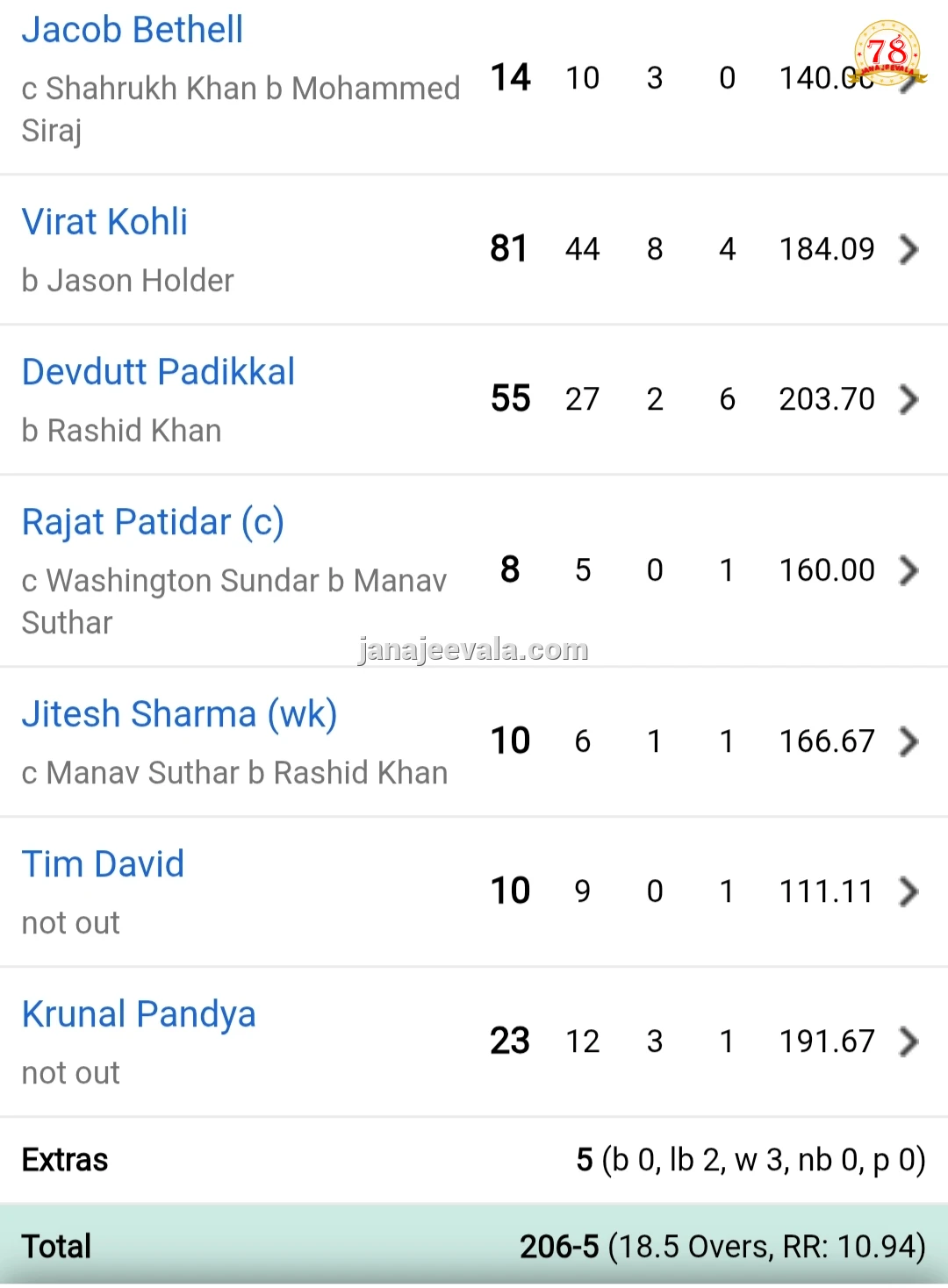Viewport: 948px width, 1288px height.
Task: Select Krunal Pandya's name link
Action: tap(139, 1014)
